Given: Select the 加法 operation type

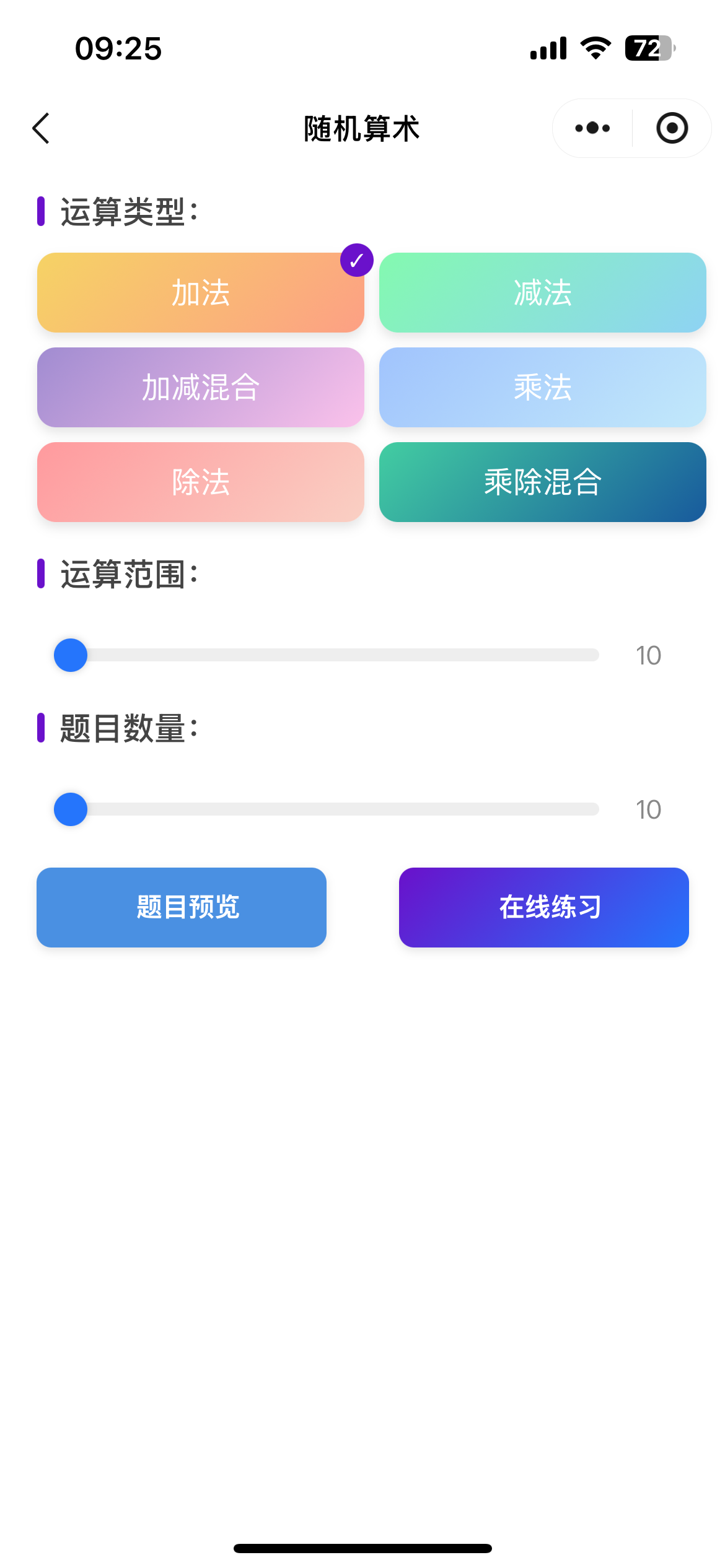Looking at the screenshot, I should (200, 292).
